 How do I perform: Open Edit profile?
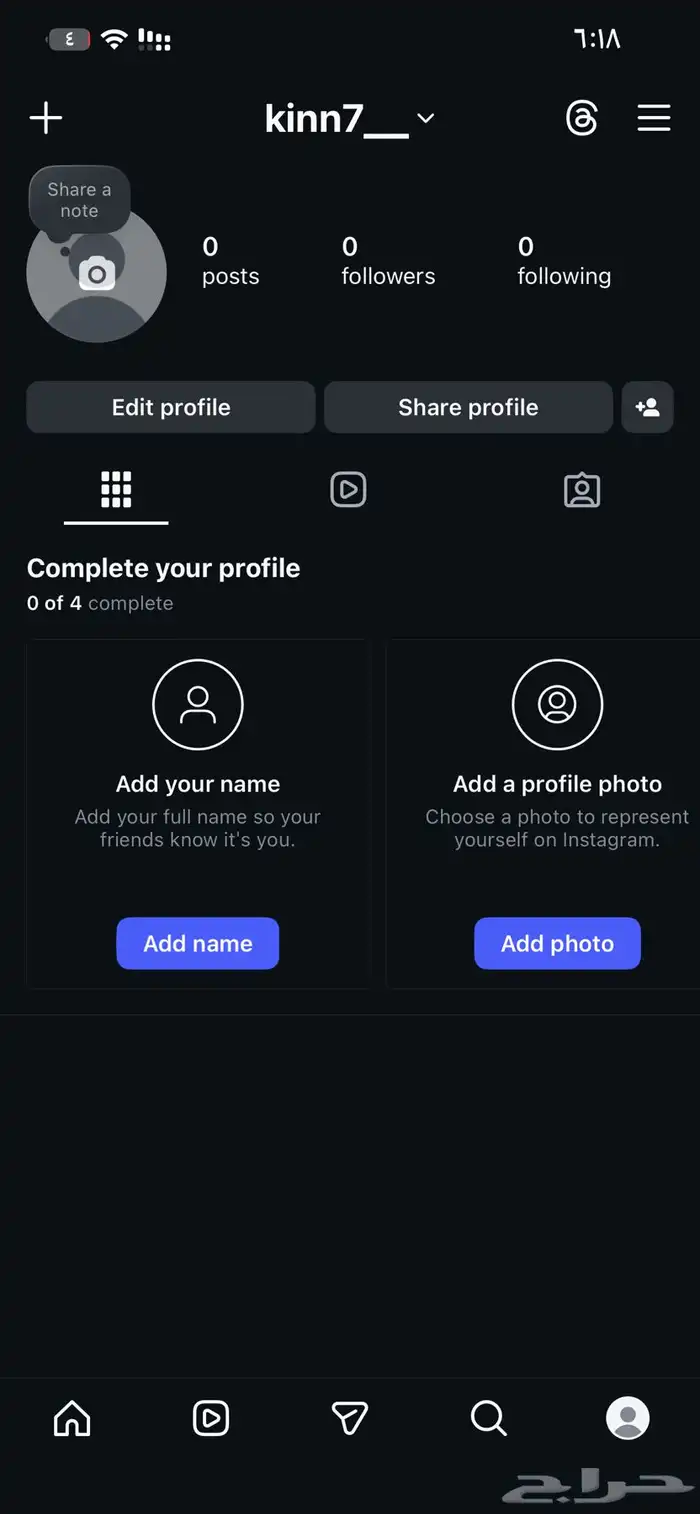171,407
